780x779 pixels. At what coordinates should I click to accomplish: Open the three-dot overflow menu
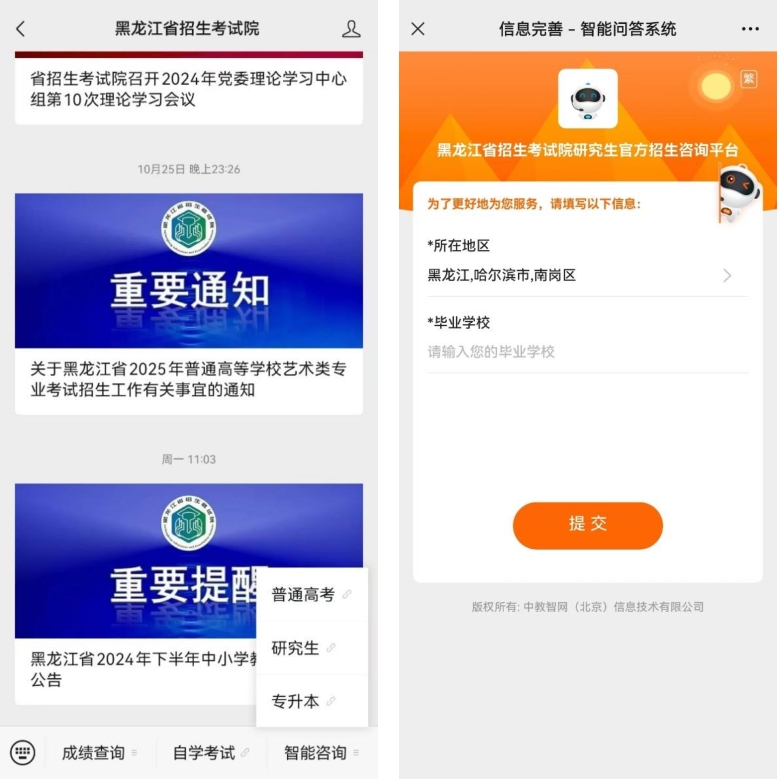tap(750, 29)
